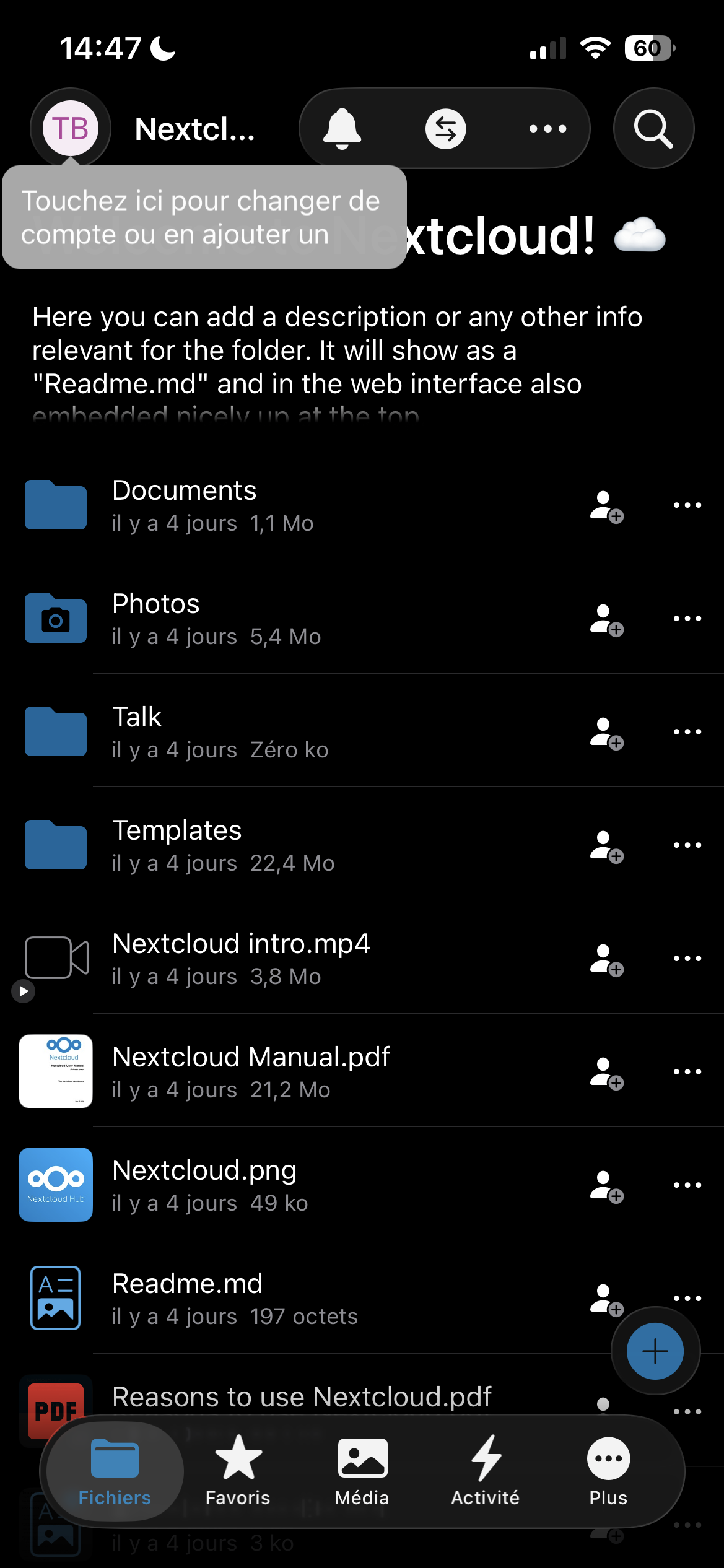Viewport: 724px width, 1568px height.
Task: Open Nextcloud.png image
Action: (204, 1185)
